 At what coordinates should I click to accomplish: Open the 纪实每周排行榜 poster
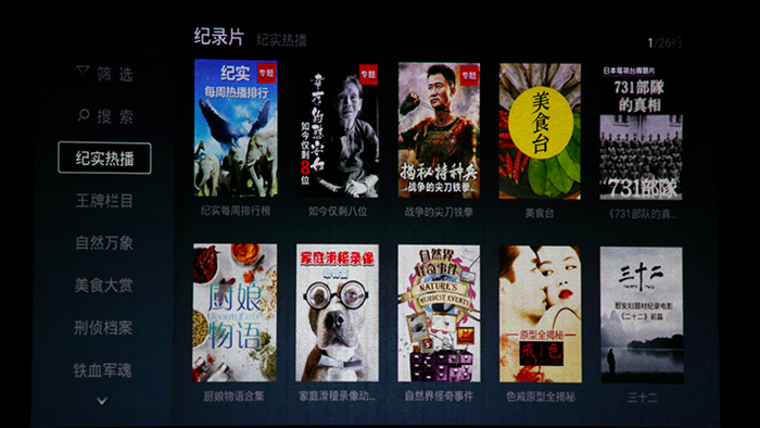[x=236, y=129]
